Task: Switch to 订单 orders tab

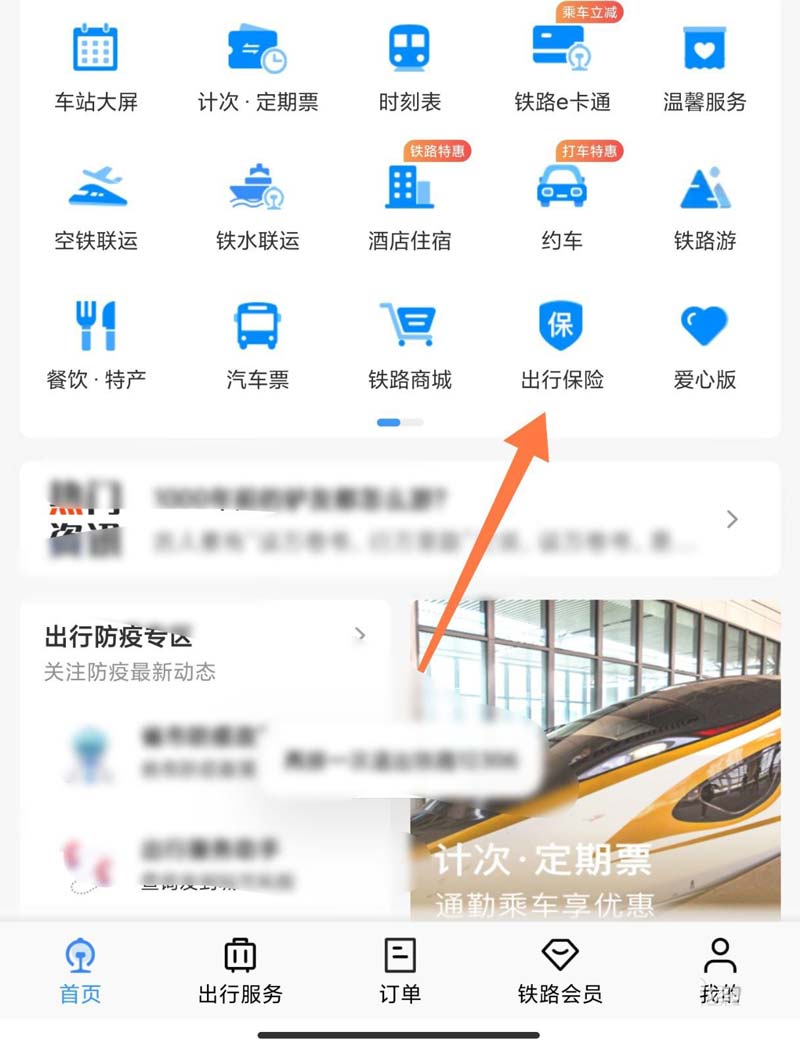Action: tap(400, 970)
